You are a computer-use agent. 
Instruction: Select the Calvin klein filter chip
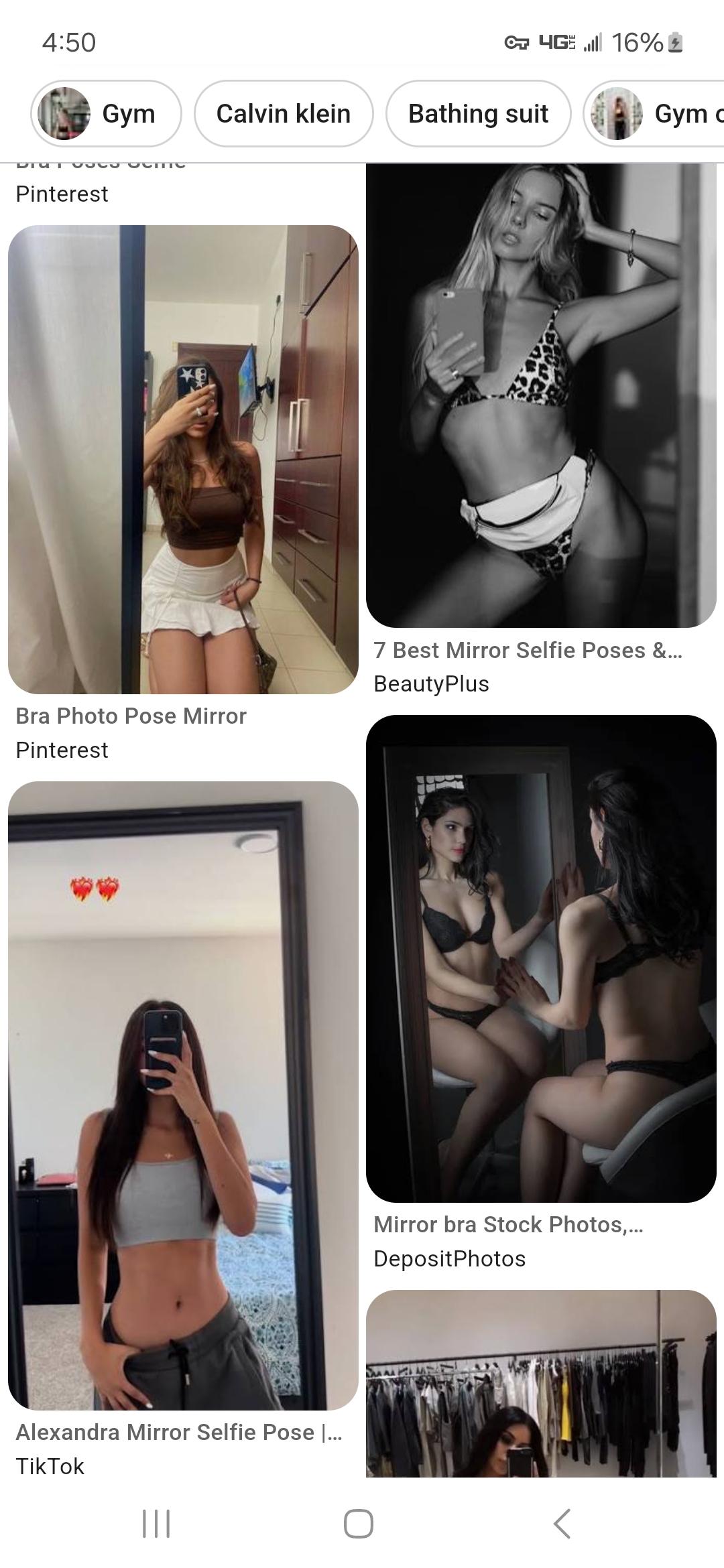(x=284, y=113)
